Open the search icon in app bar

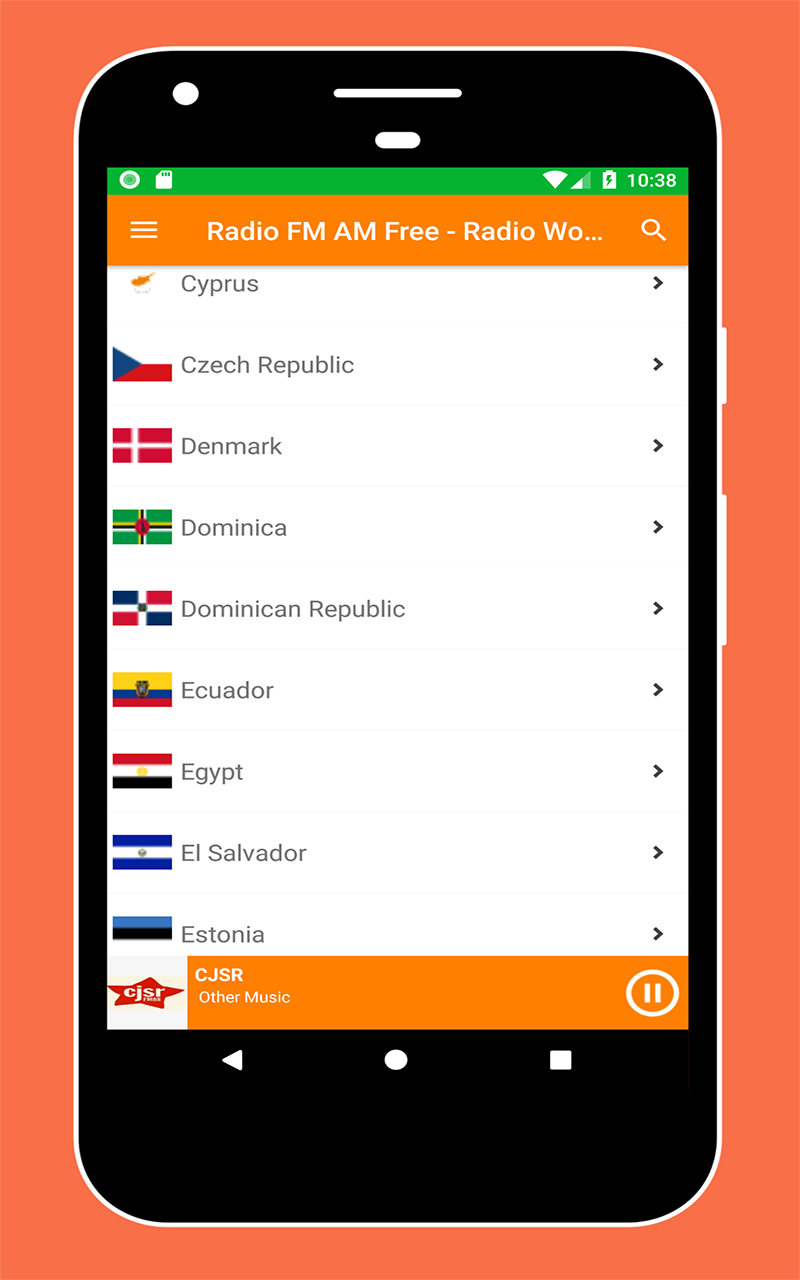coord(653,231)
